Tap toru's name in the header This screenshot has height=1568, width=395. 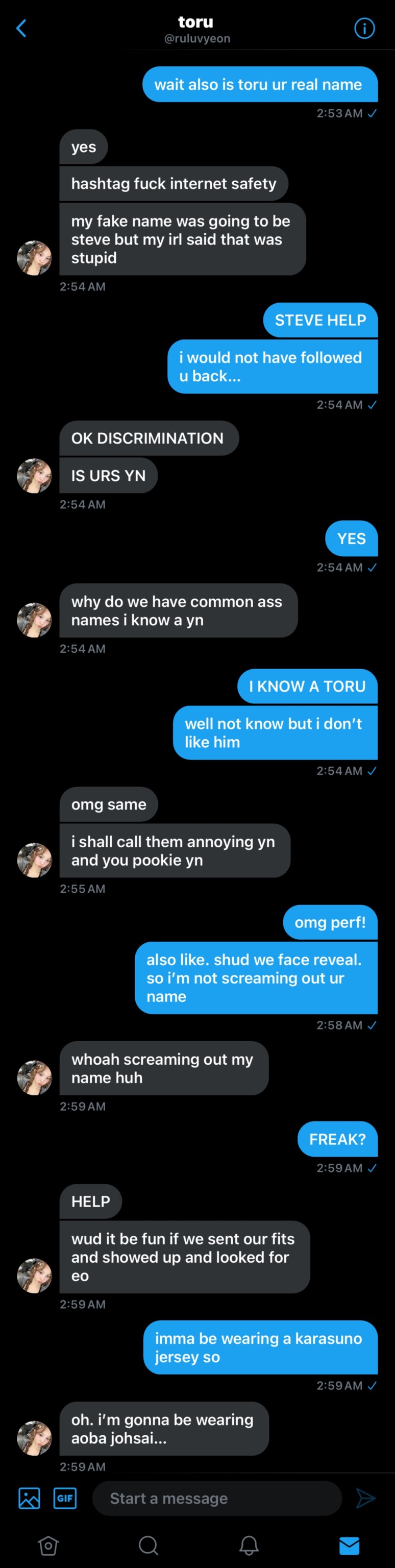pos(196,22)
